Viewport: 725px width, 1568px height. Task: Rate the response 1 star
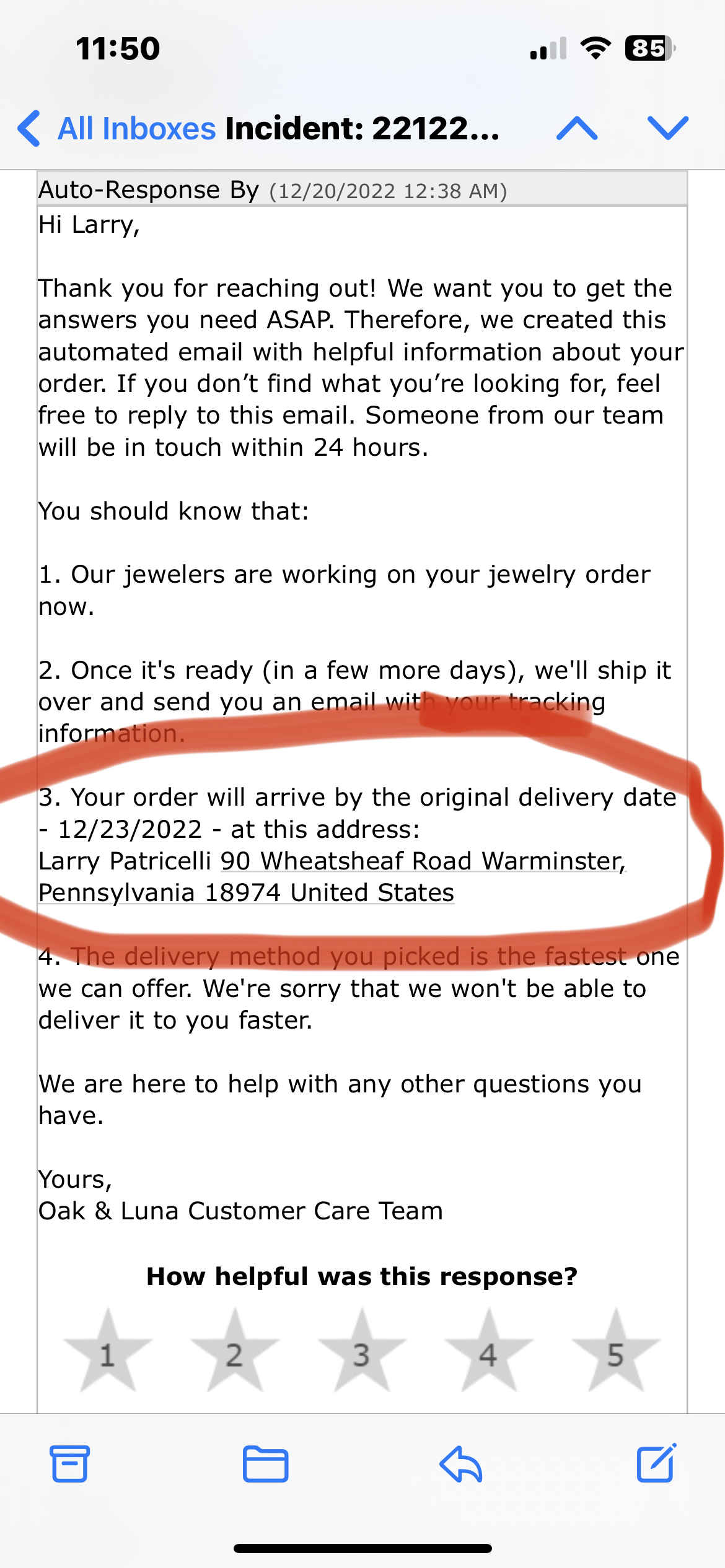point(108,1353)
